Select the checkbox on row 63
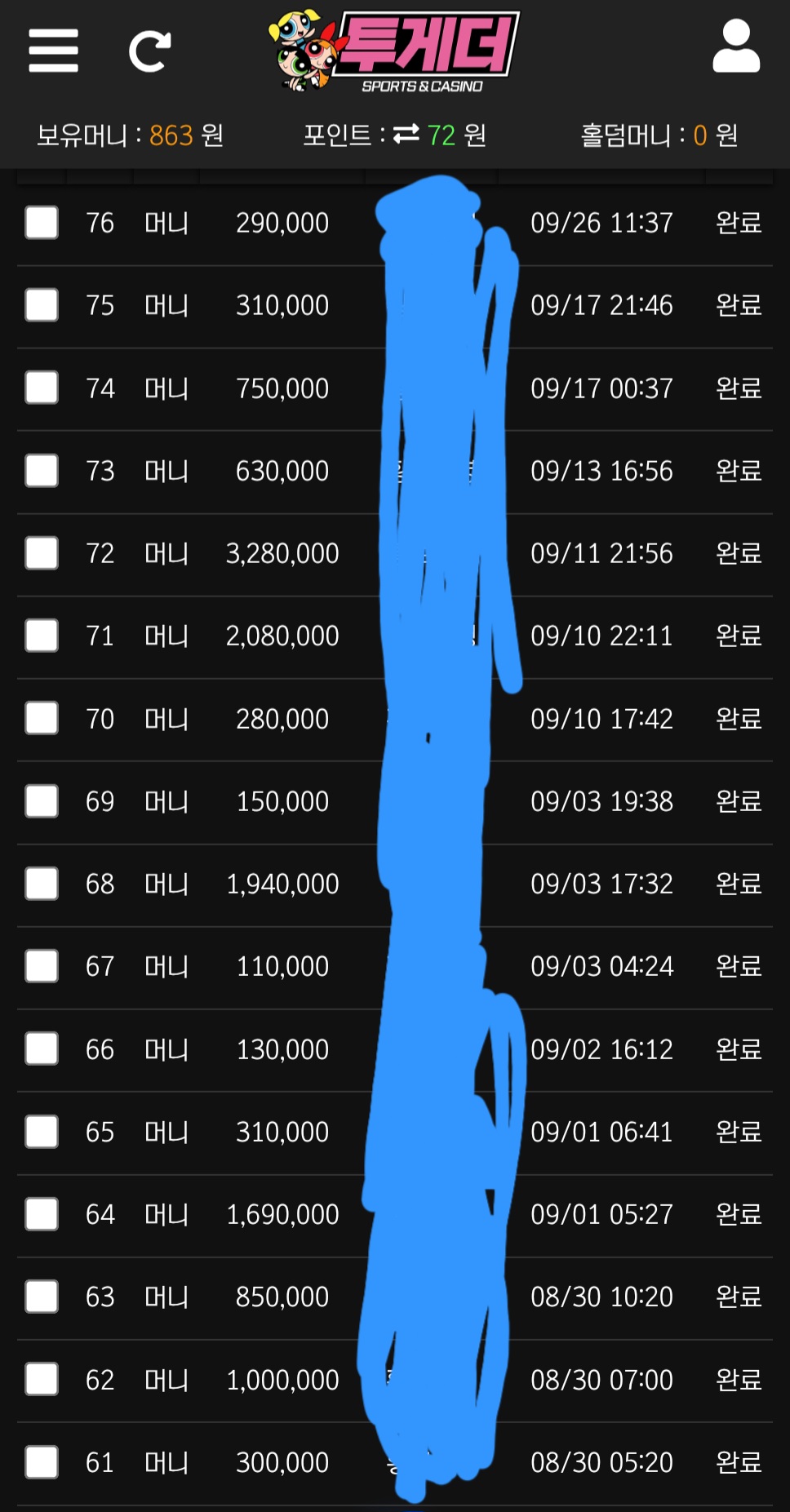790x1512 pixels. coord(42,1297)
